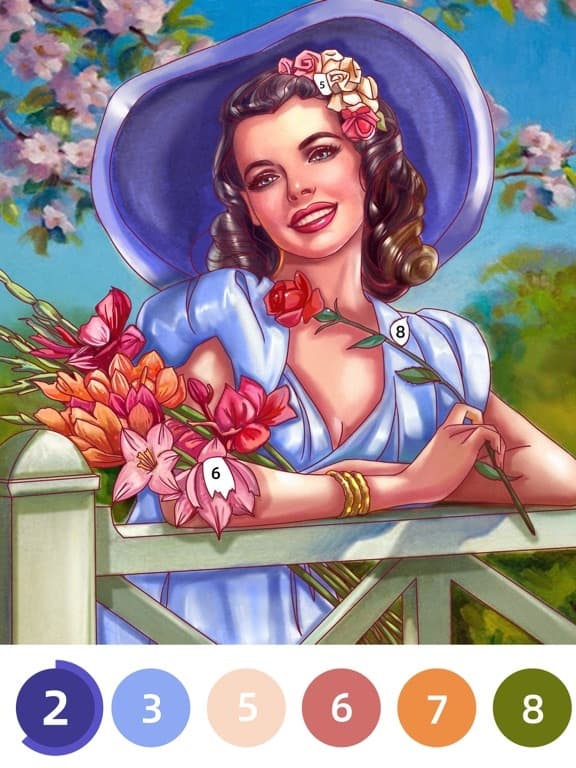Fill the unpainted leaf area numbered 8
Viewport: 576px width, 768px height.
399,332
